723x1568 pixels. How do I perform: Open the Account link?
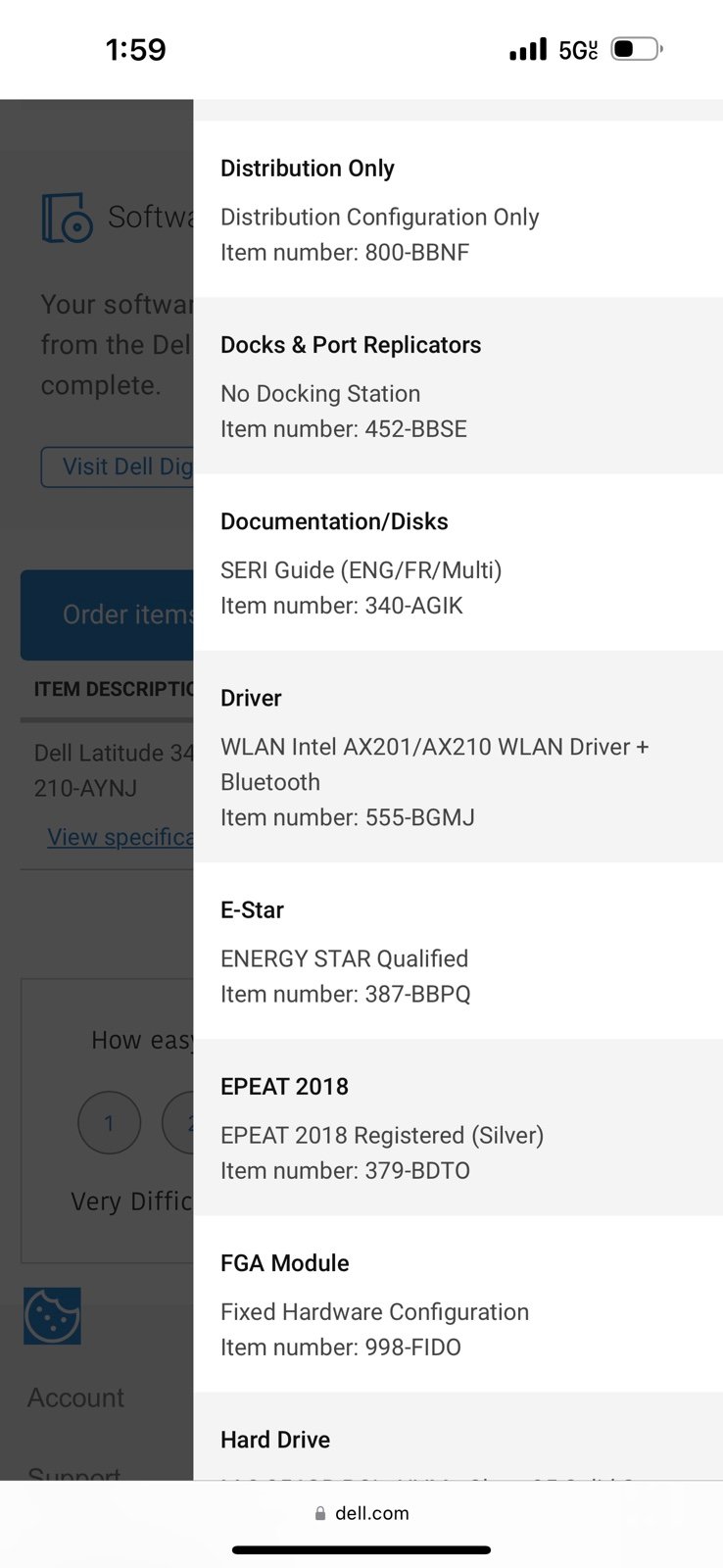[x=75, y=1397]
